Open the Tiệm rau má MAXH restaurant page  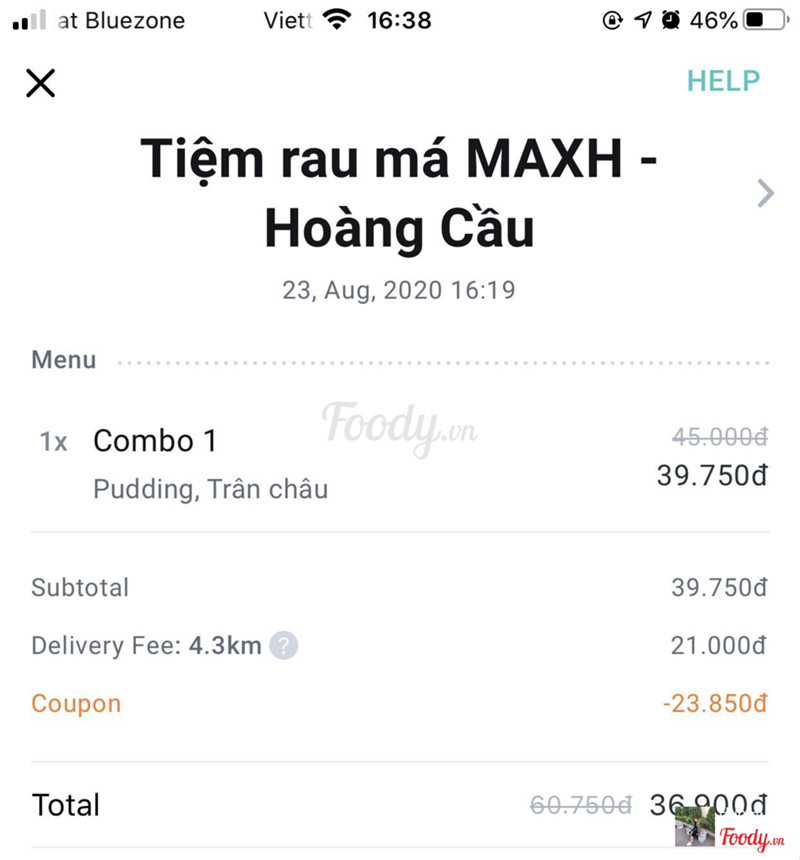click(x=765, y=193)
